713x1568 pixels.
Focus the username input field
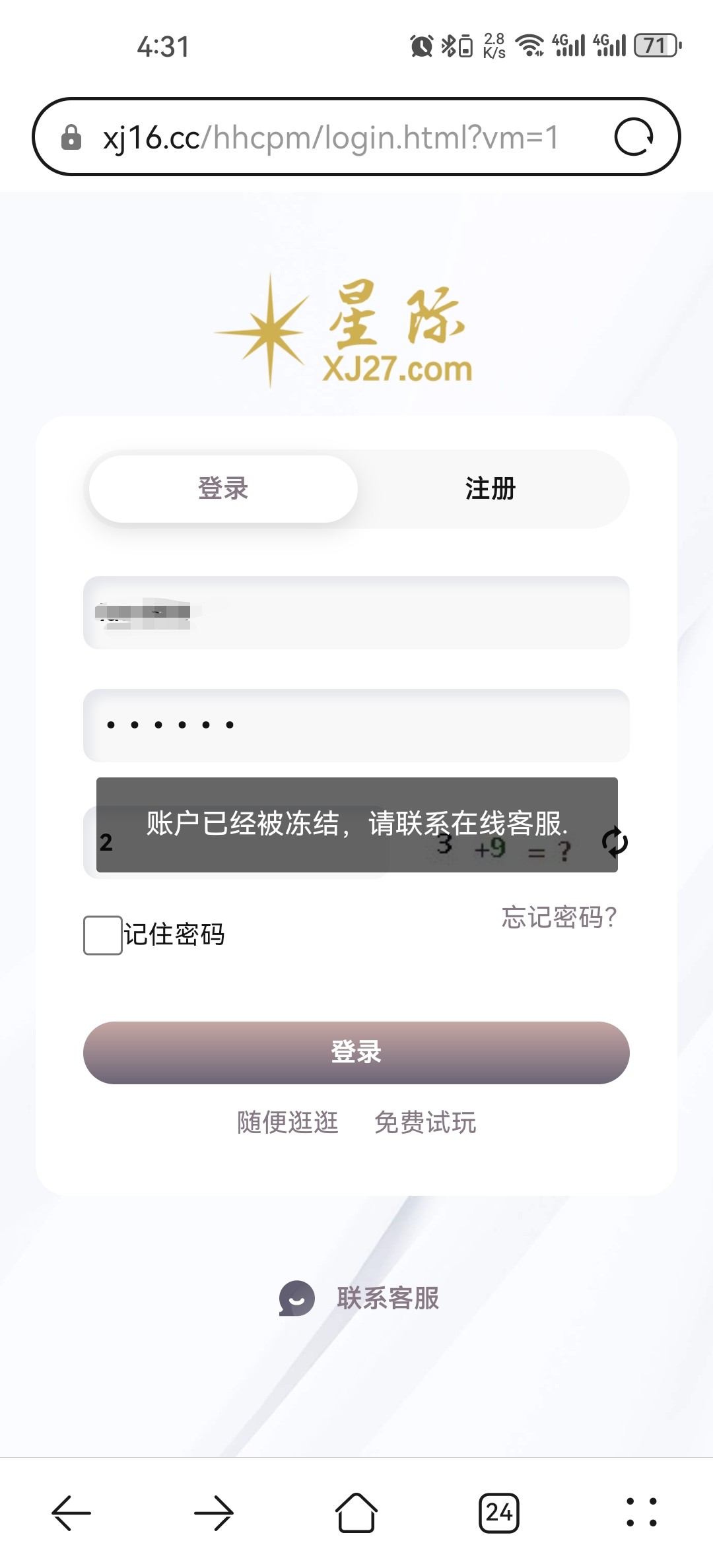pos(356,612)
